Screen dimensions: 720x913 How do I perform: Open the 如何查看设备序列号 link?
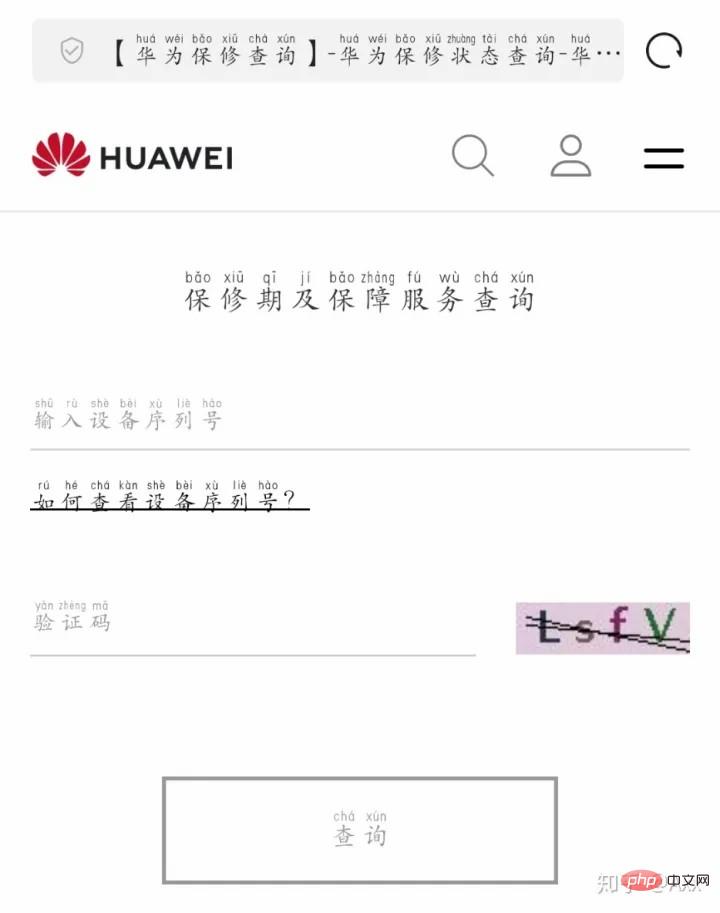pos(169,500)
